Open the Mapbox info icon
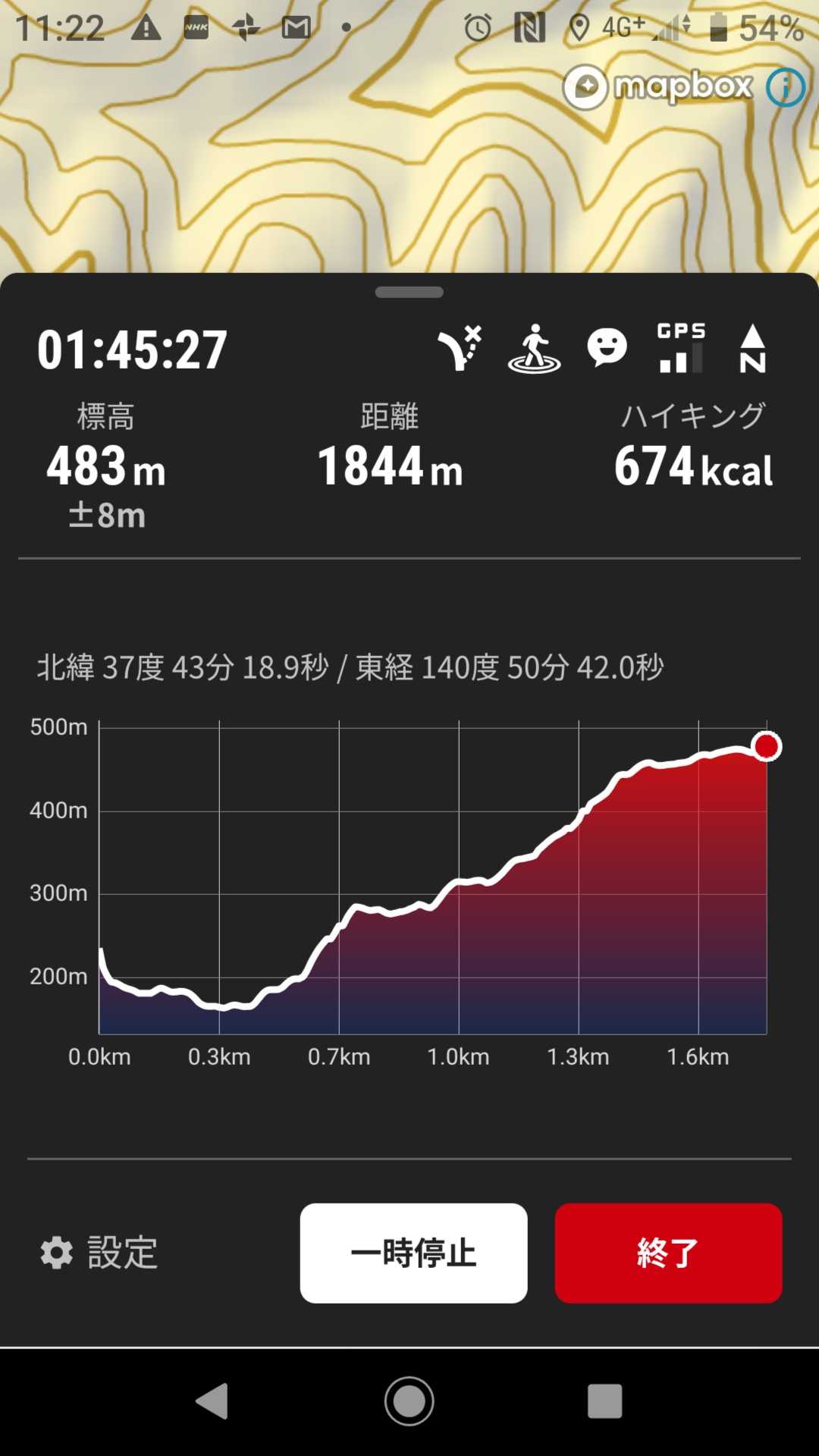The image size is (819, 1456). (x=786, y=88)
